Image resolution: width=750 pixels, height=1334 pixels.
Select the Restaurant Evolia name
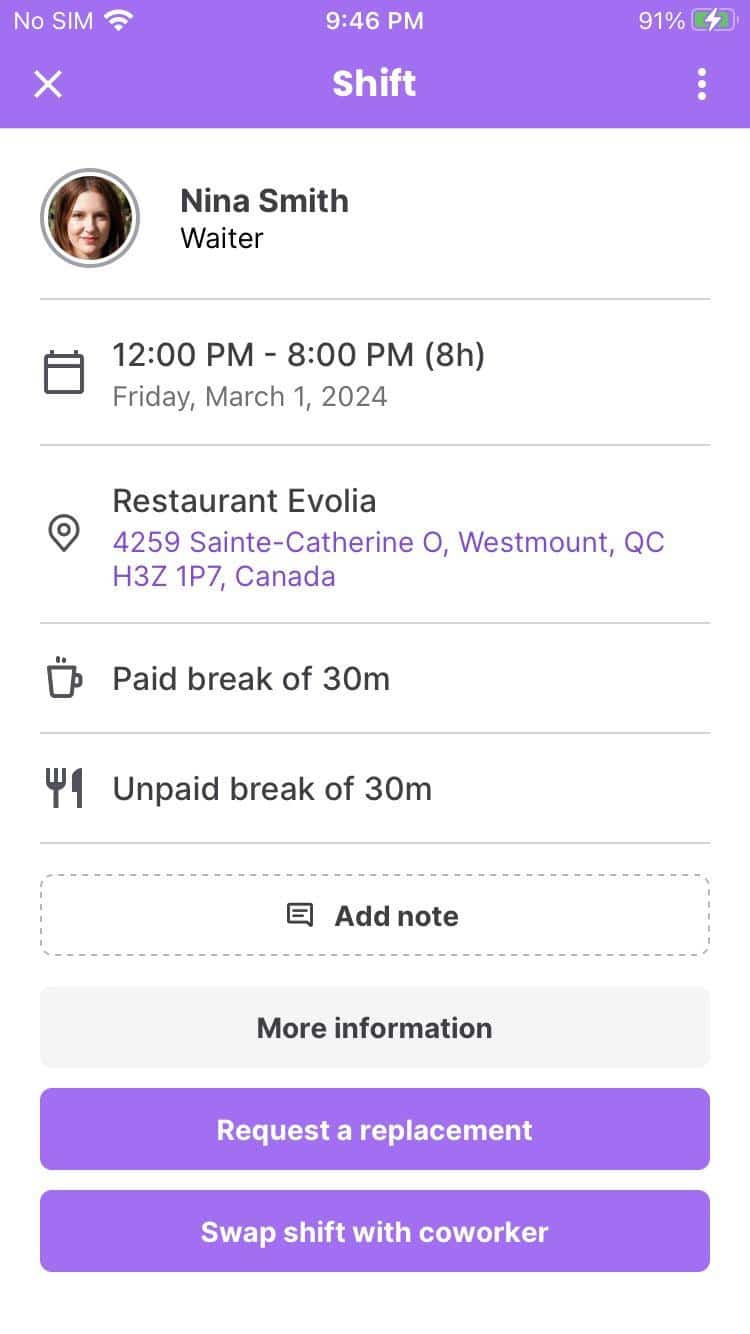[245, 500]
